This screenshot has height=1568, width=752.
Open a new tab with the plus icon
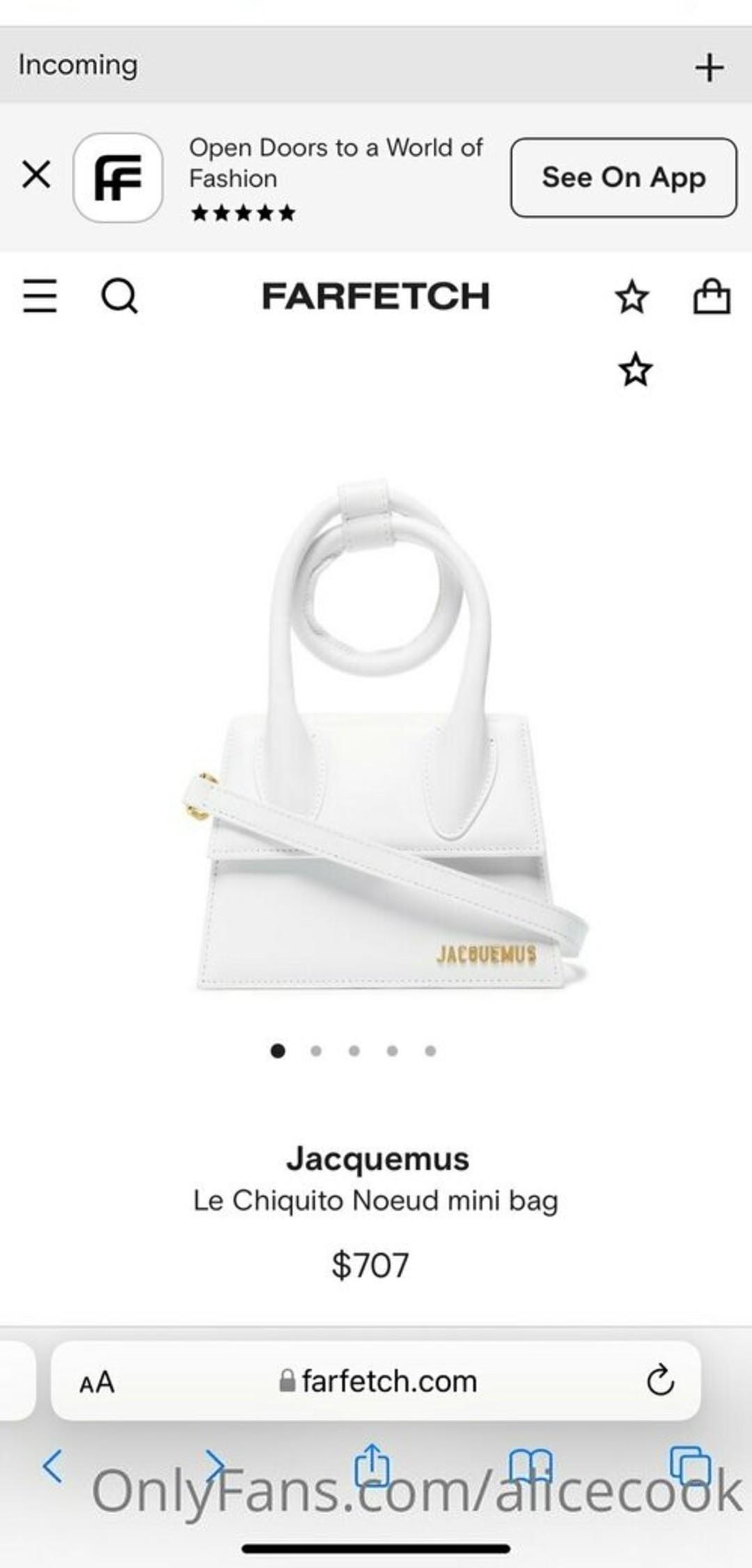(x=709, y=68)
